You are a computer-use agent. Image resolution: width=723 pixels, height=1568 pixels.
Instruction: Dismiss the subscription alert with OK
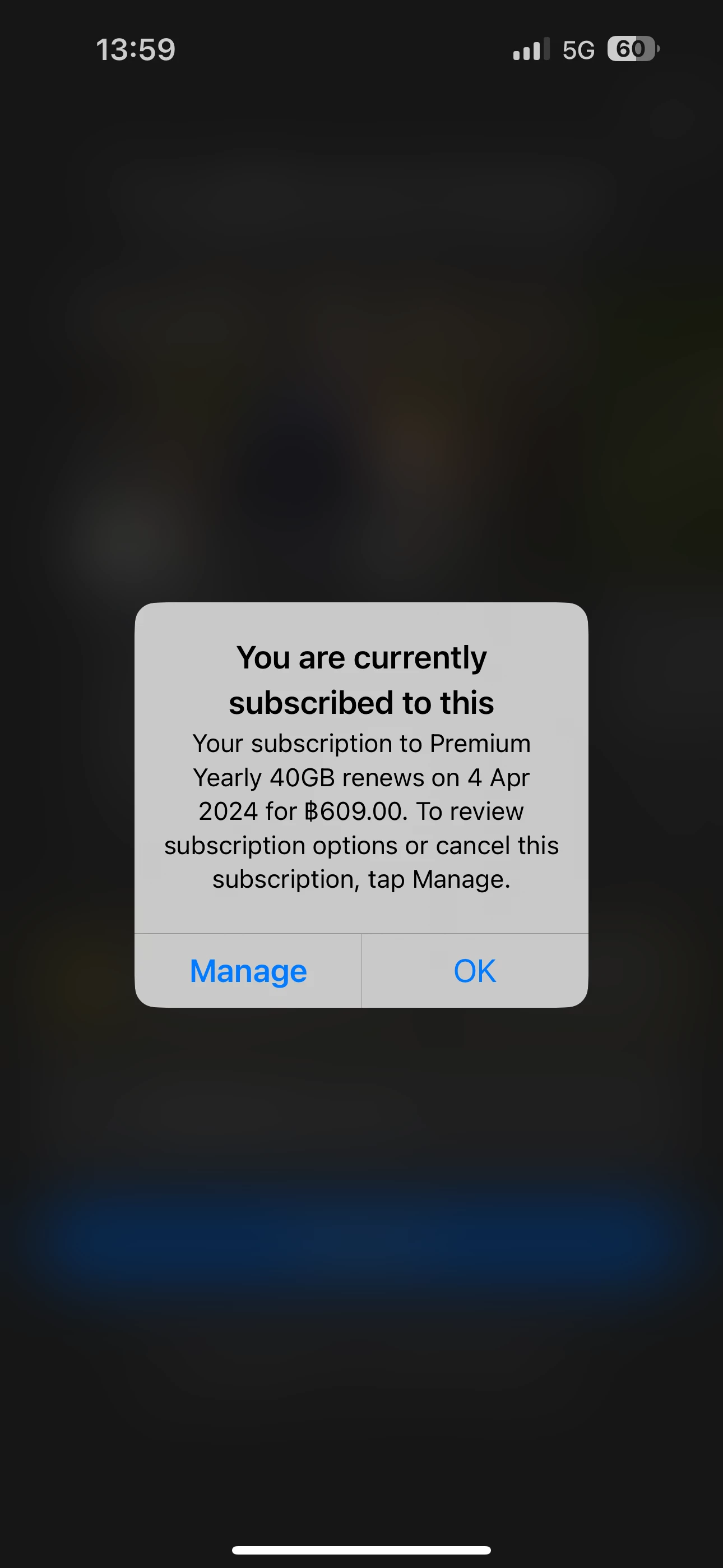coord(475,971)
